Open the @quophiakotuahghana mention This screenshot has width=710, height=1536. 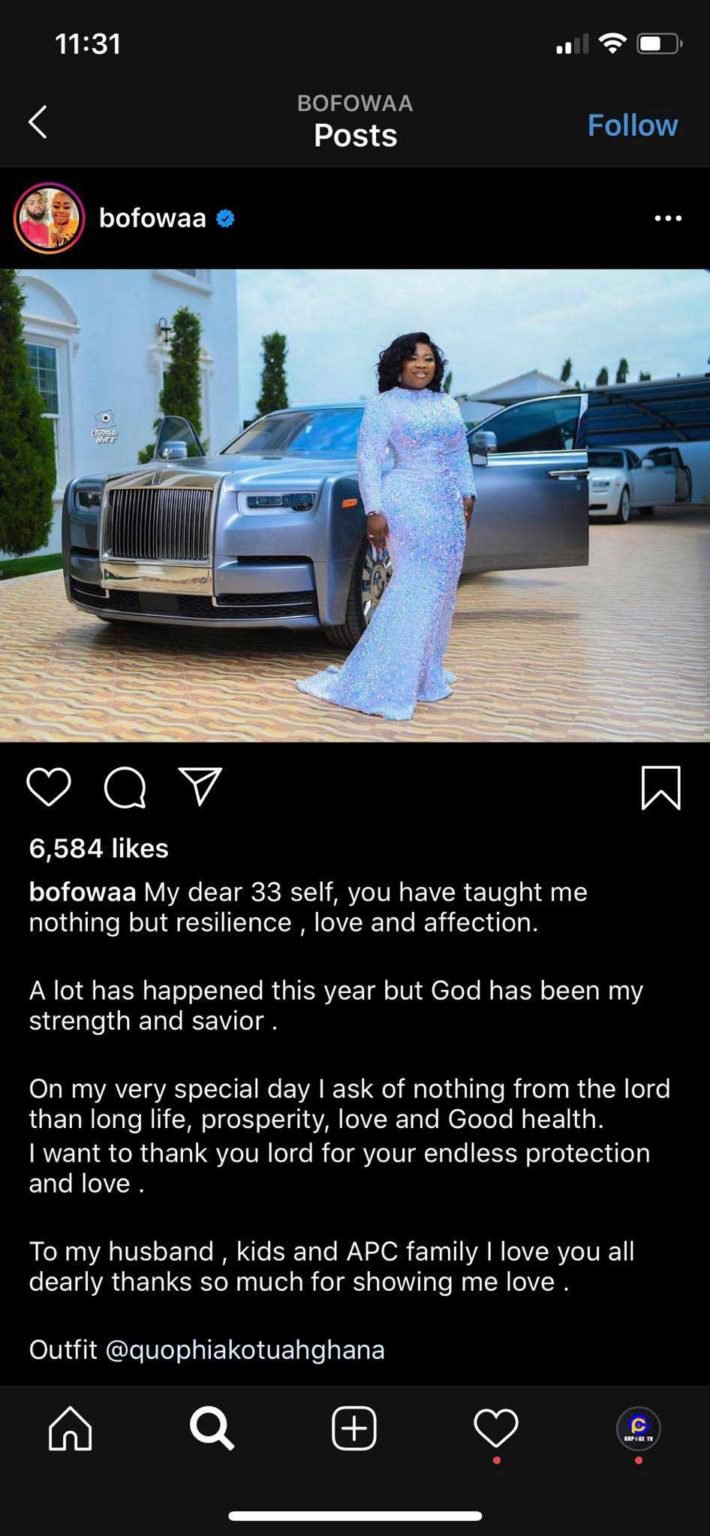pos(245,1350)
